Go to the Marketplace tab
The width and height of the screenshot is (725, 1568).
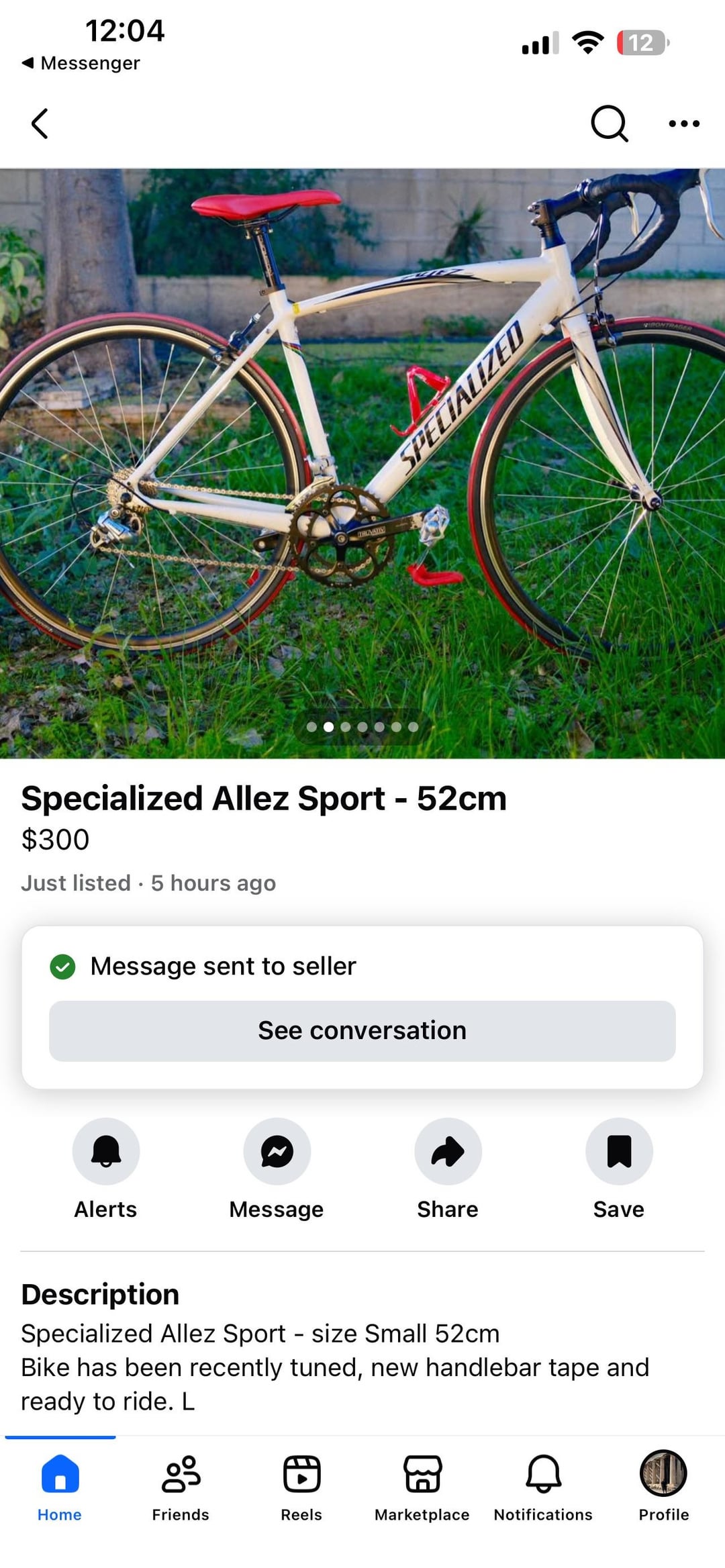[422, 1486]
